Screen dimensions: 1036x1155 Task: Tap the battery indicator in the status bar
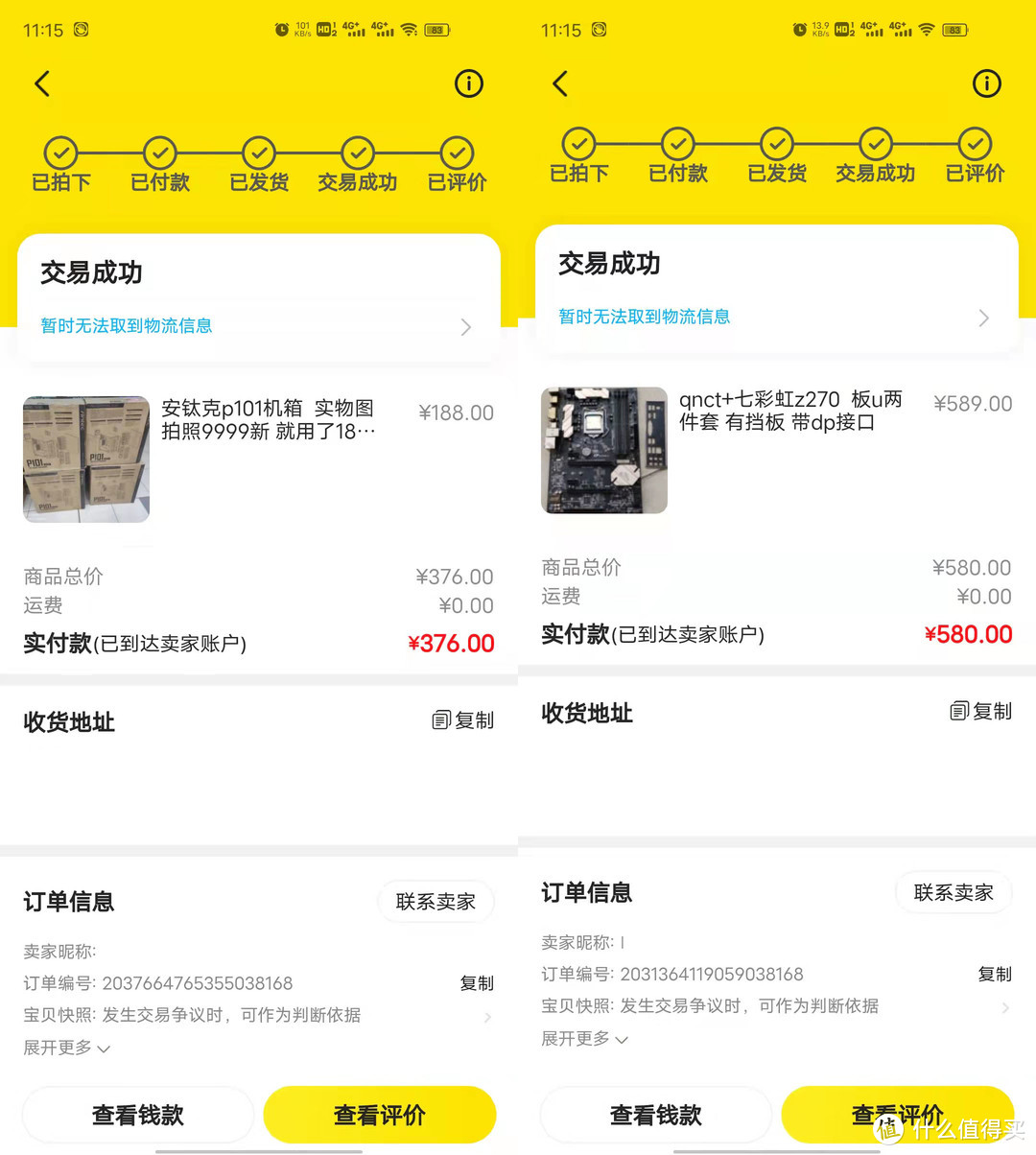click(x=436, y=30)
